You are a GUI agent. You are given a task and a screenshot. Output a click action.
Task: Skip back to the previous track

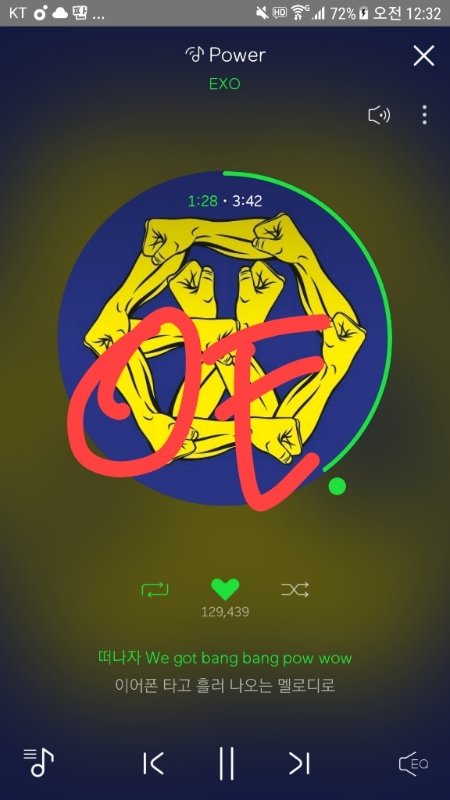click(x=154, y=763)
